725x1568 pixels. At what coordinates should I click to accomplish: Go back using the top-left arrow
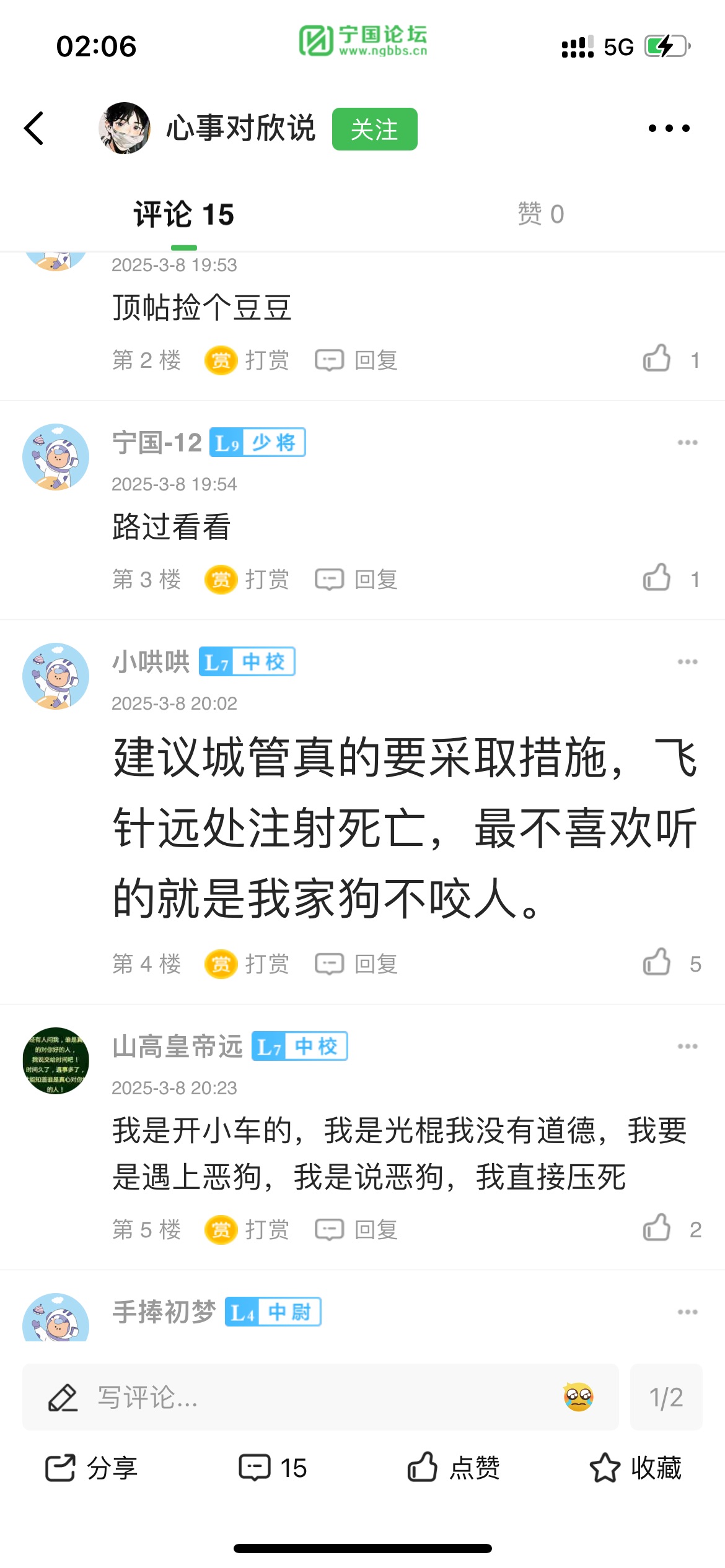35,128
